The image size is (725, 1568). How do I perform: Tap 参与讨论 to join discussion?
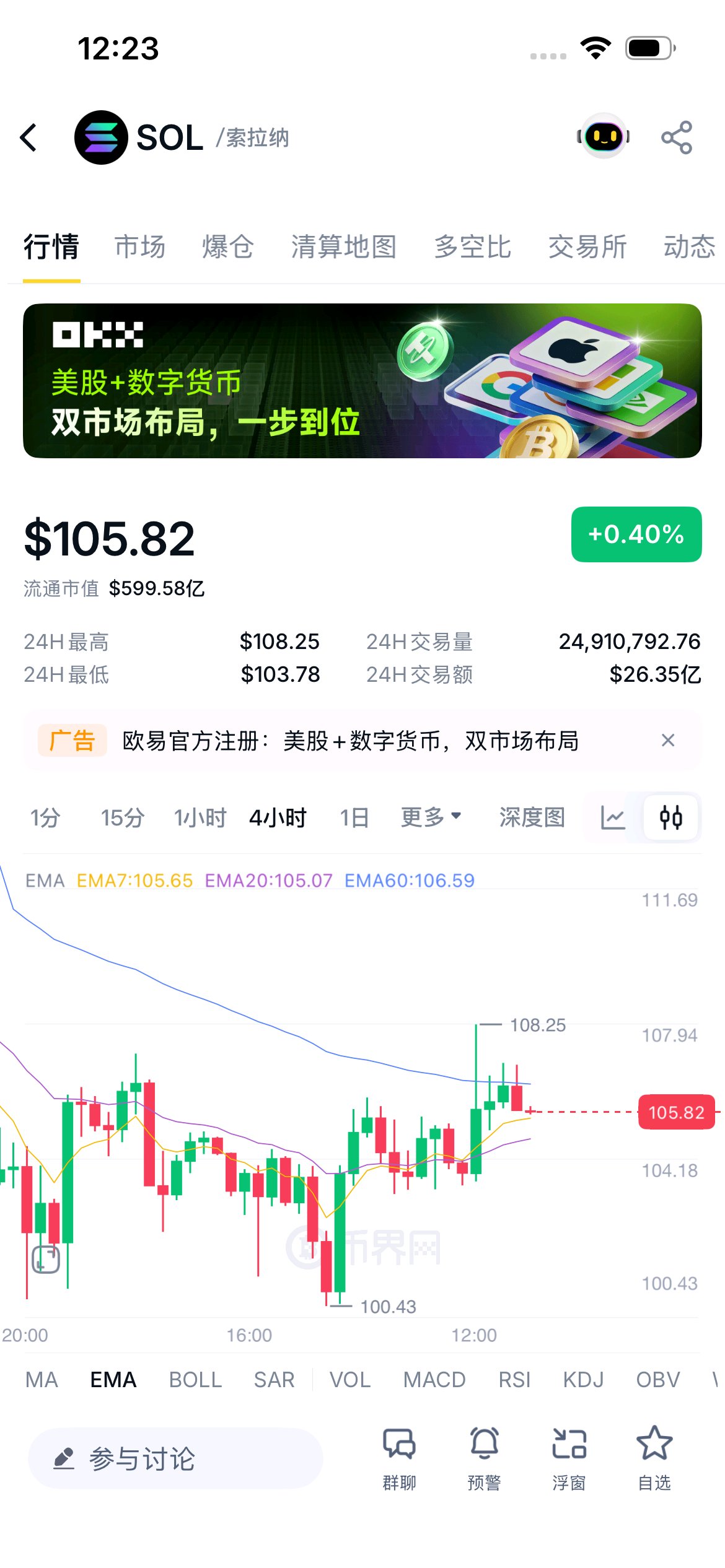click(x=175, y=1458)
